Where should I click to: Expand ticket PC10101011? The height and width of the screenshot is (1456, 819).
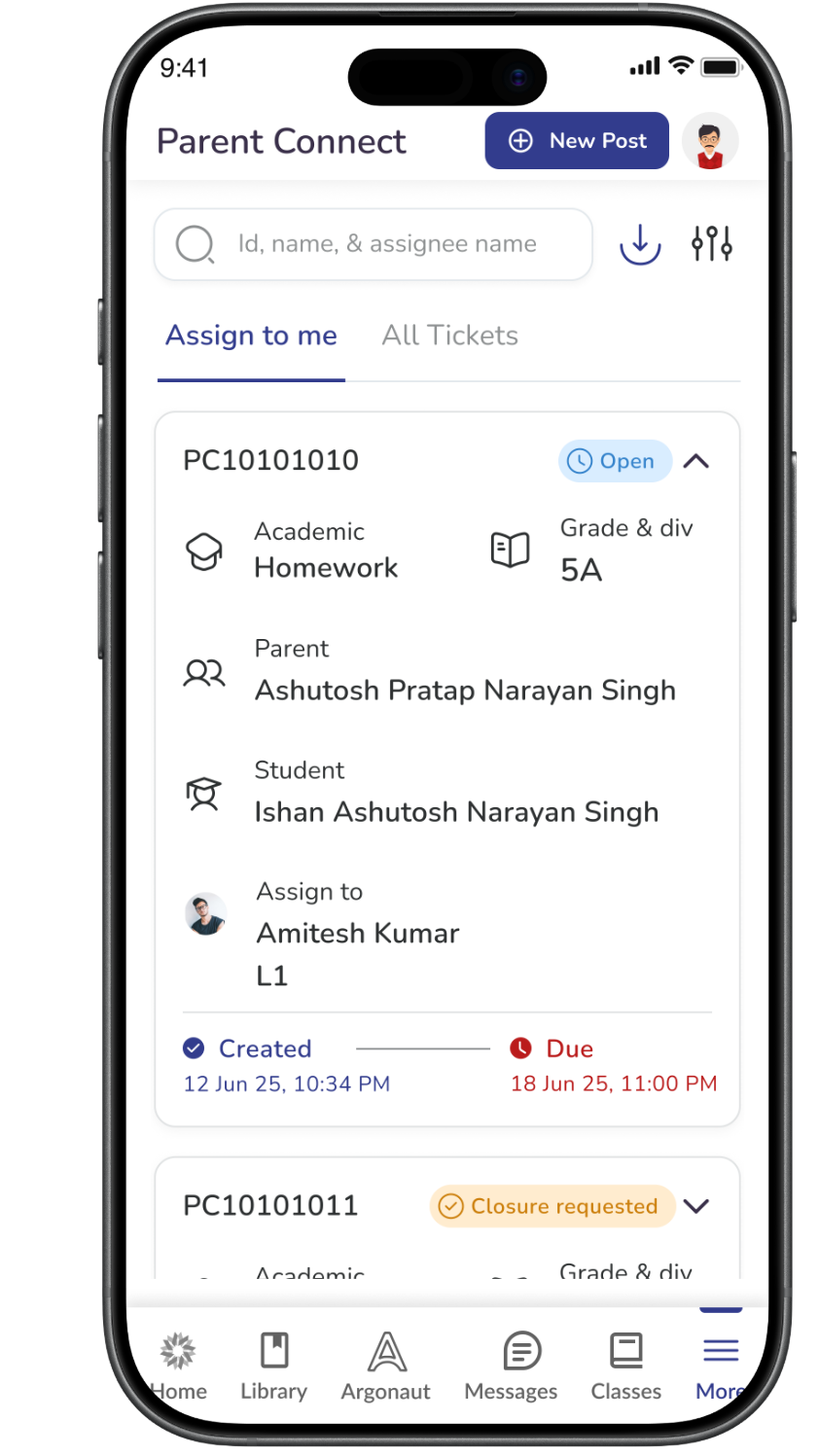point(696,1206)
